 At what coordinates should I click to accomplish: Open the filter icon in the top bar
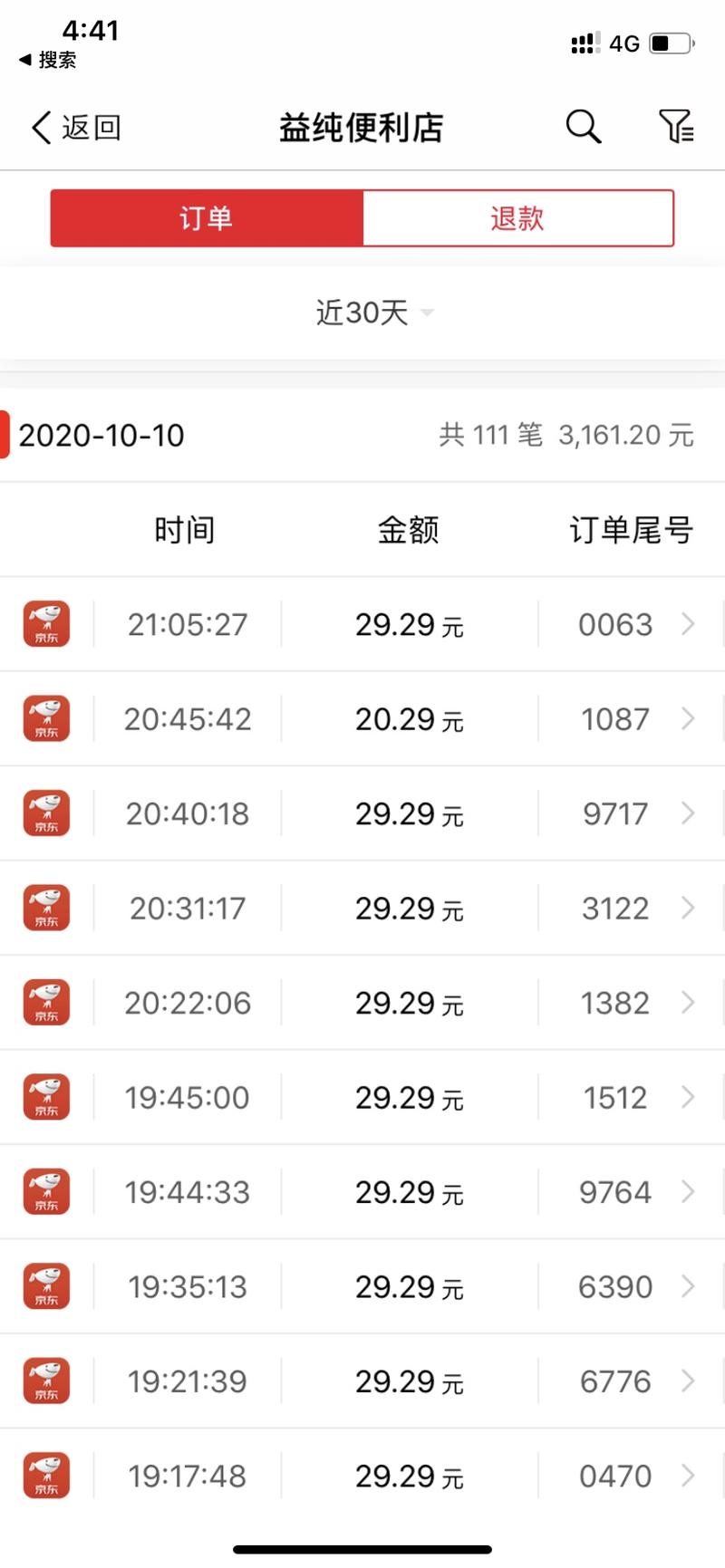coord(675,128)
